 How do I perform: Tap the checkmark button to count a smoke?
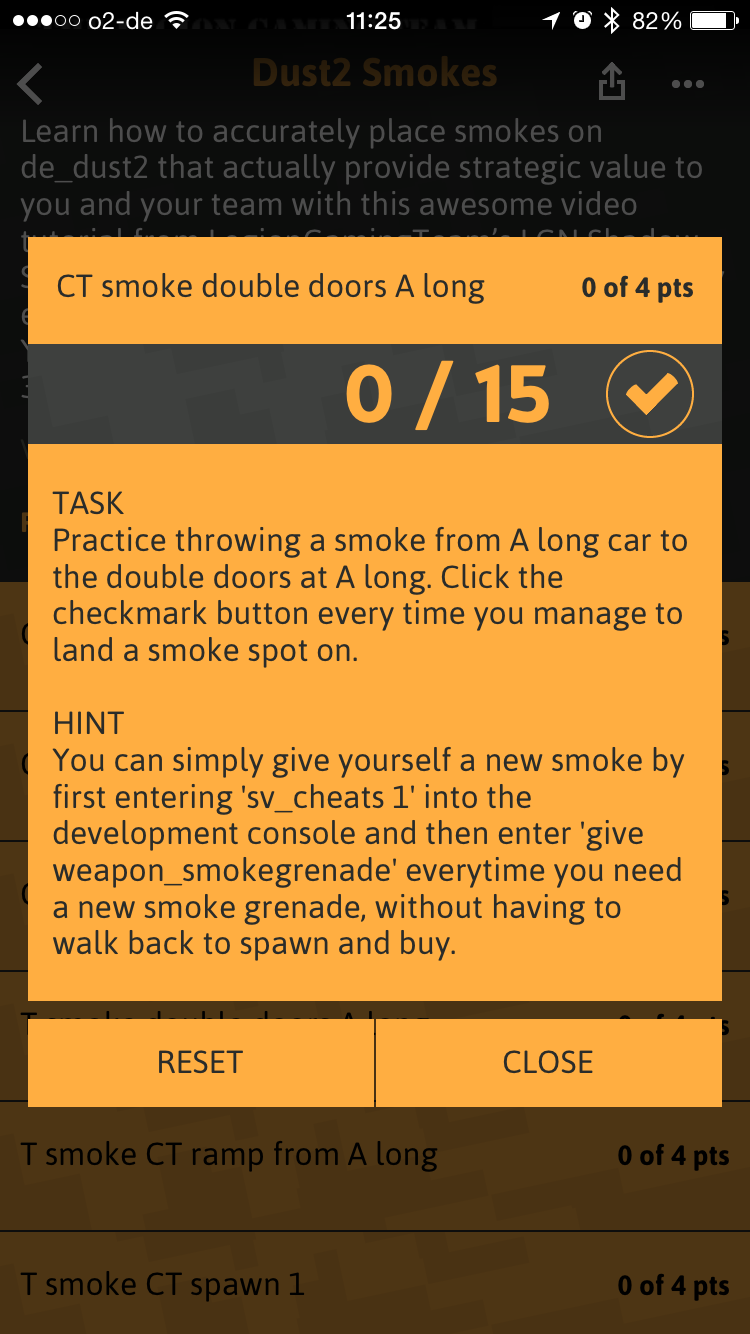pos(649,394)
